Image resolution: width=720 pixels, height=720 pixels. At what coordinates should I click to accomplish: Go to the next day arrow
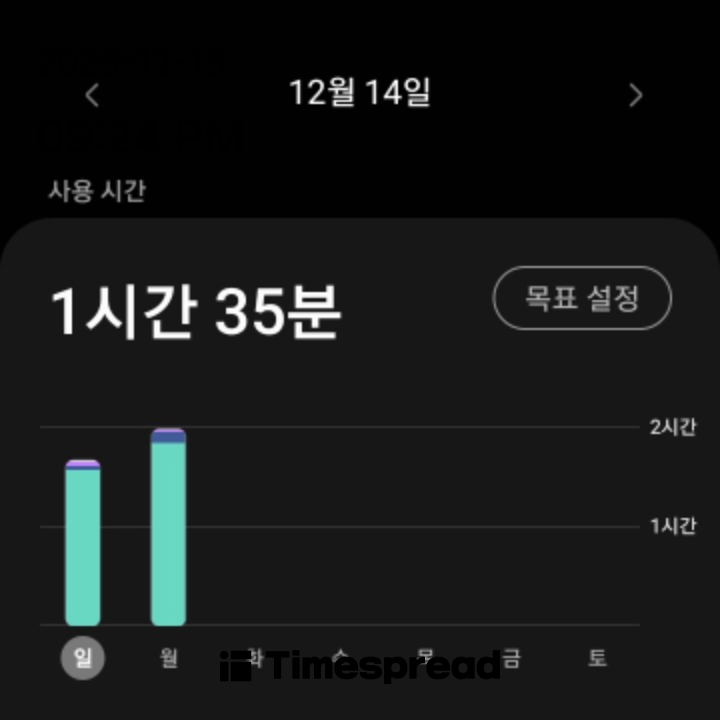pyautogui.click(x=635, y=95)
